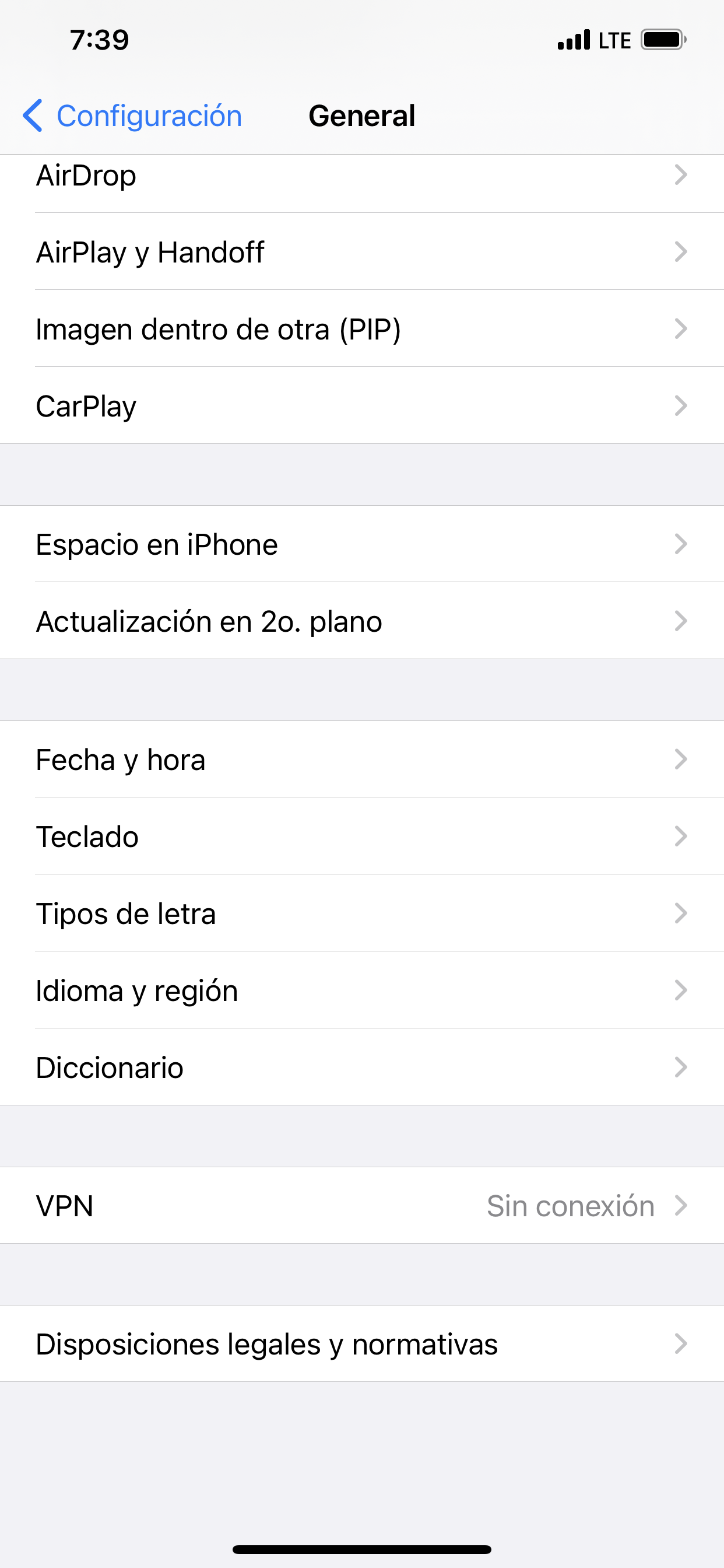Open AirPlay y Handoff
The width and height of the screenshot is (724, 1568).
[x=361, y=252]
